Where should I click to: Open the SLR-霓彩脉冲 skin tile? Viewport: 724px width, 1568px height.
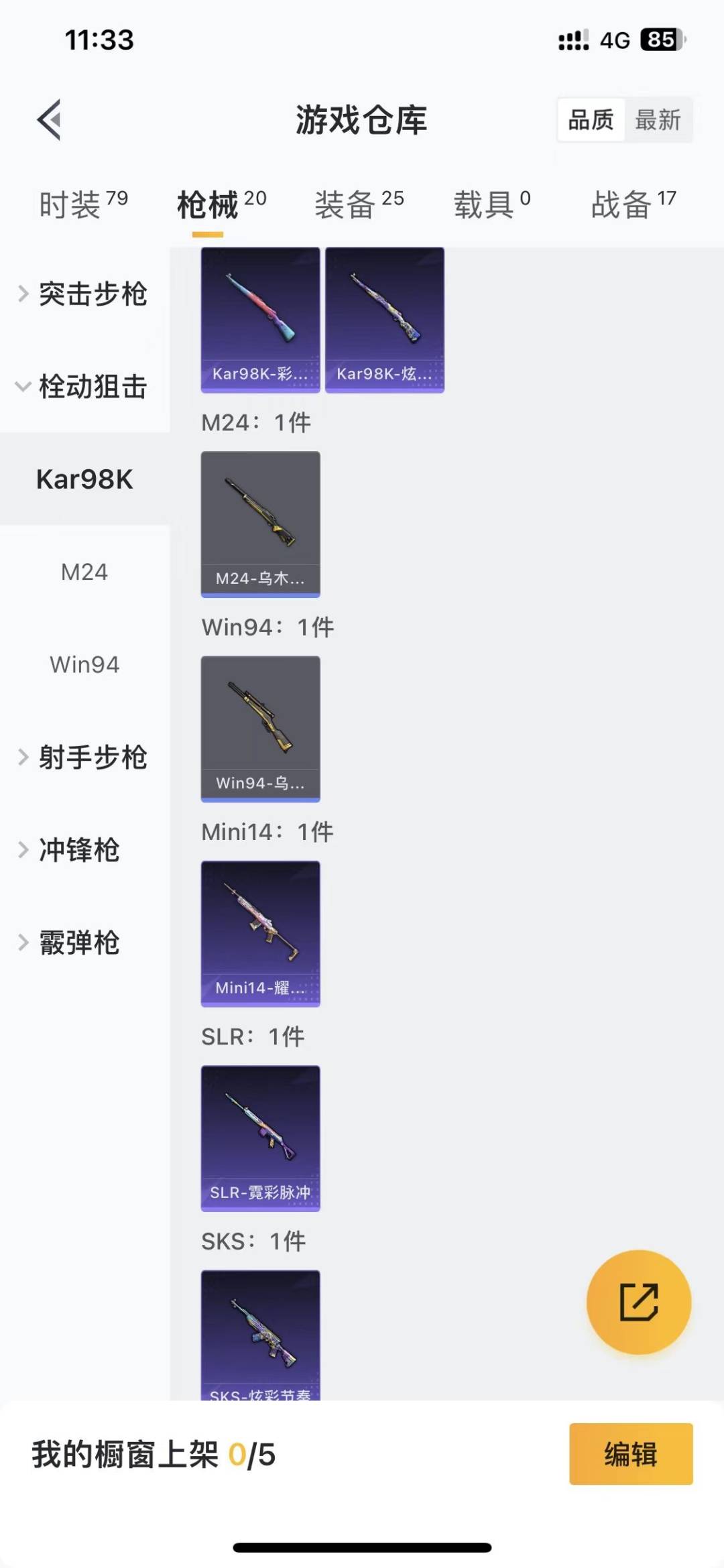coord(260,1138)
